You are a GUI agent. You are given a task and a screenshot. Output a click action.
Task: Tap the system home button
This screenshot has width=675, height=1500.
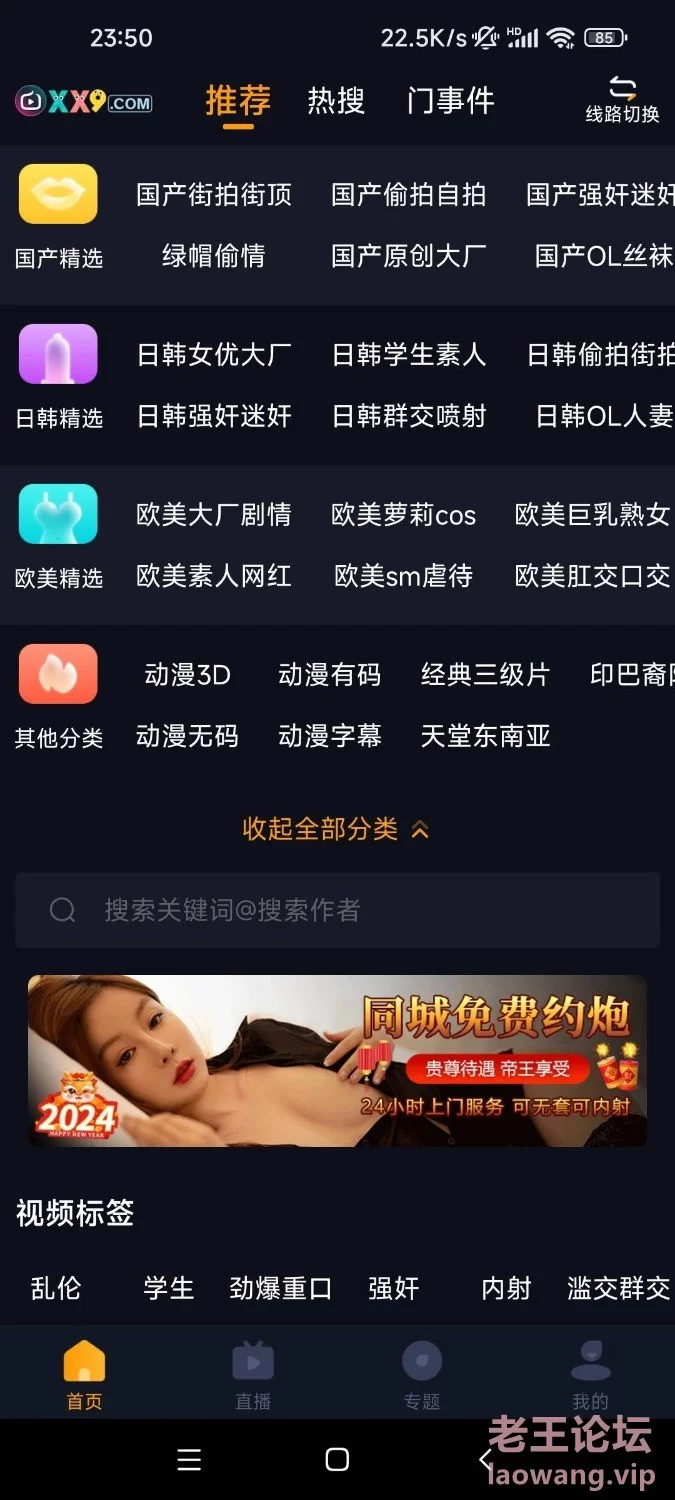pyautogui.click(x=337, y=1460)
